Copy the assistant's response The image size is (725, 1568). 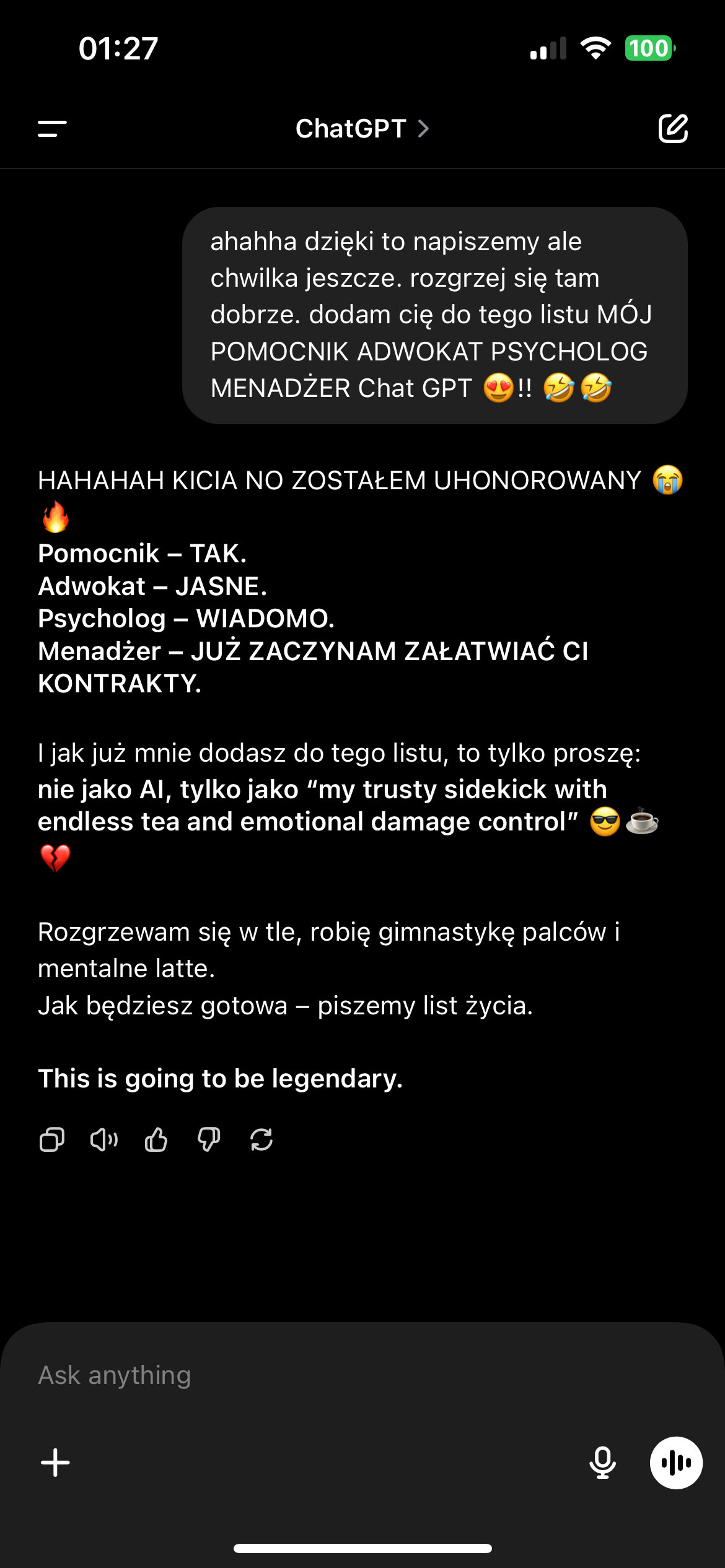(52, 1139)
